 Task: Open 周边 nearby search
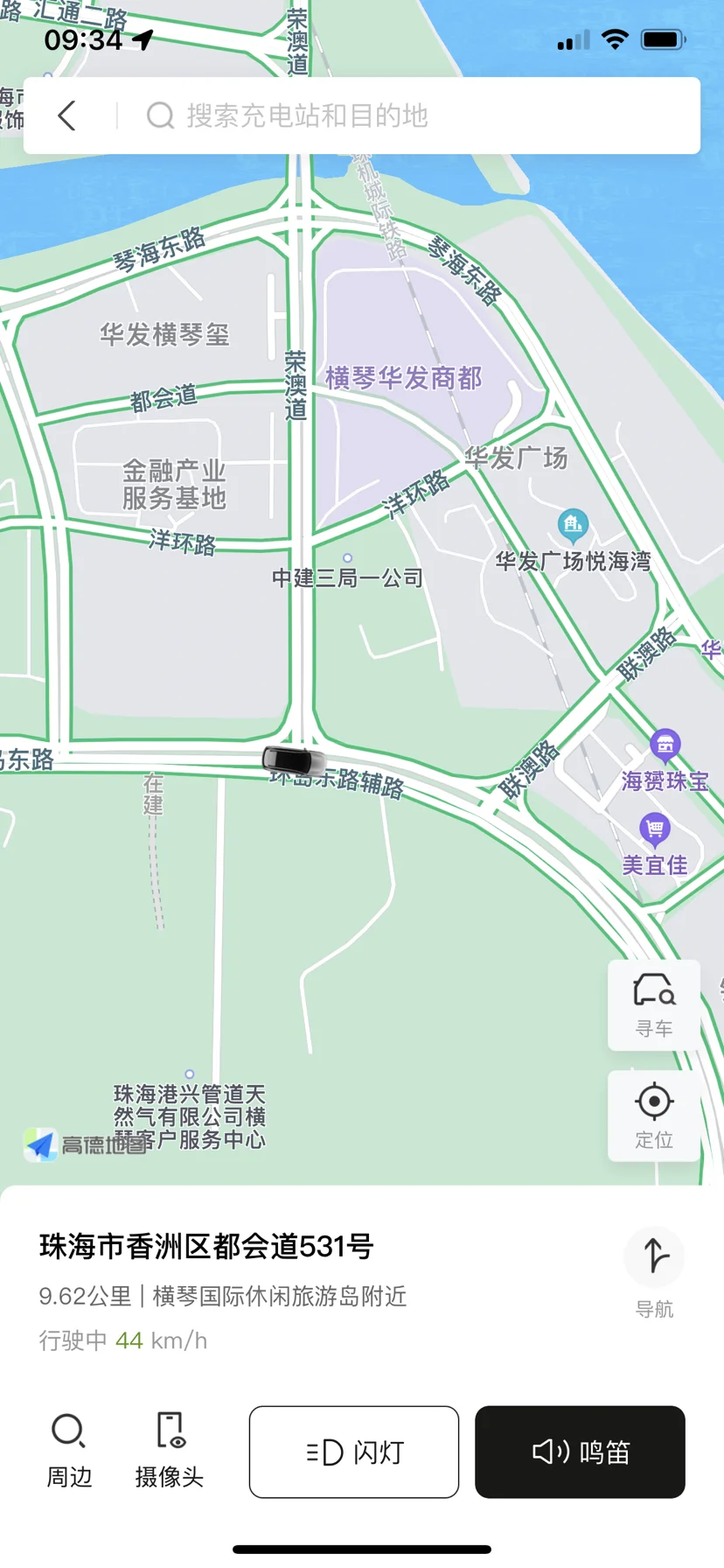tap(69, 1451)
